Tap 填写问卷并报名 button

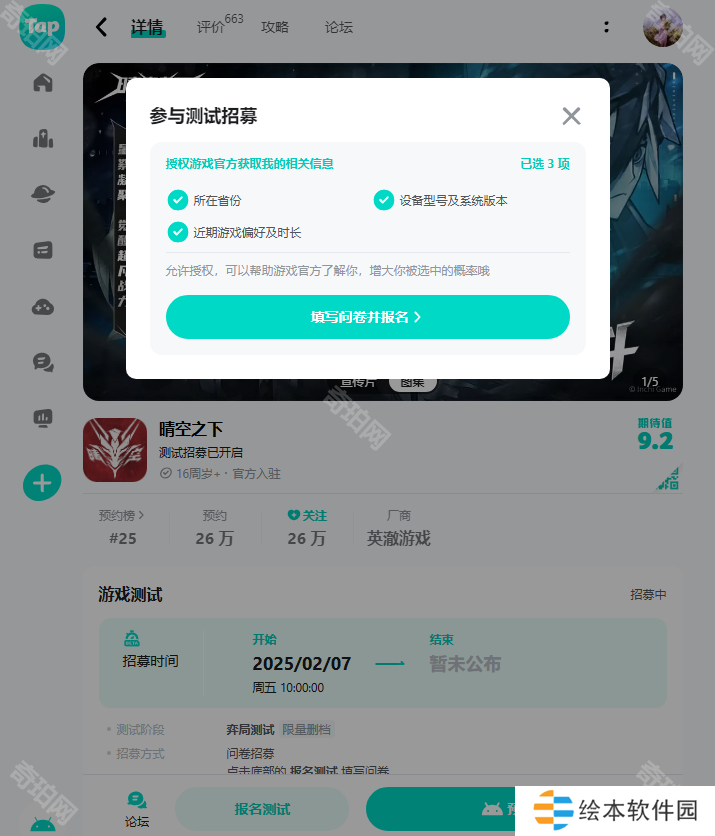point(367,317)
